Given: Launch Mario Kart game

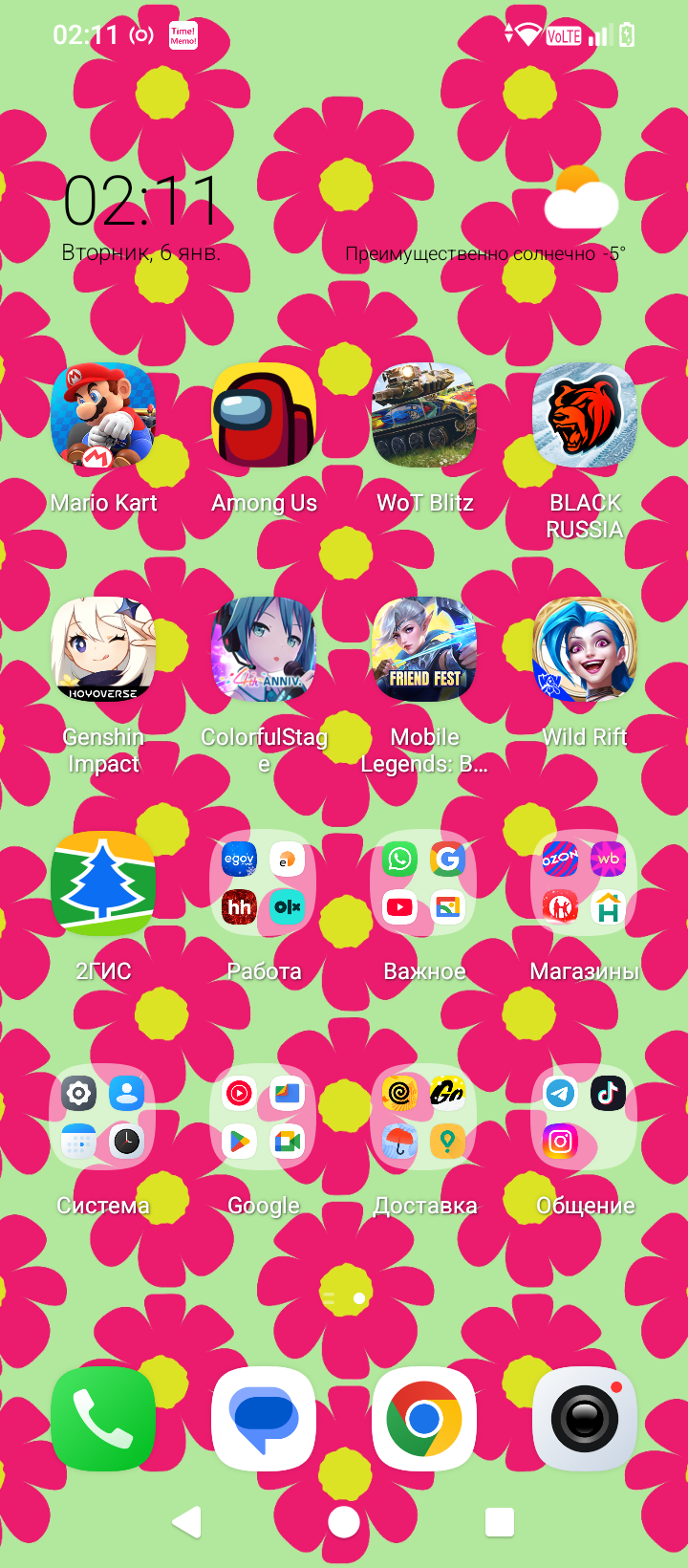Looking at the screenshot, I should (103, 416).
